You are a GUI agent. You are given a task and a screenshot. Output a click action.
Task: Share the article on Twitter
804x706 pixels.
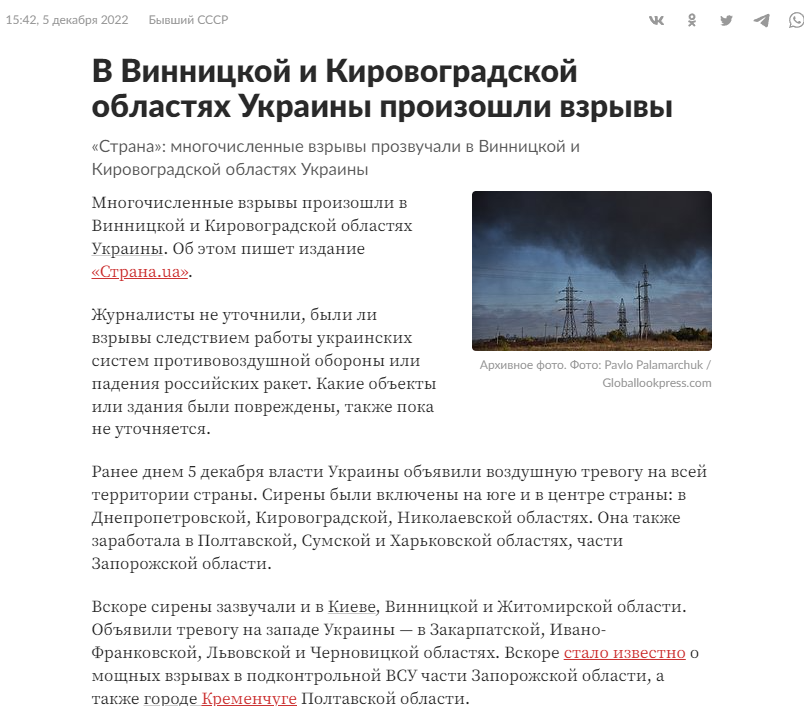point(726,21)
